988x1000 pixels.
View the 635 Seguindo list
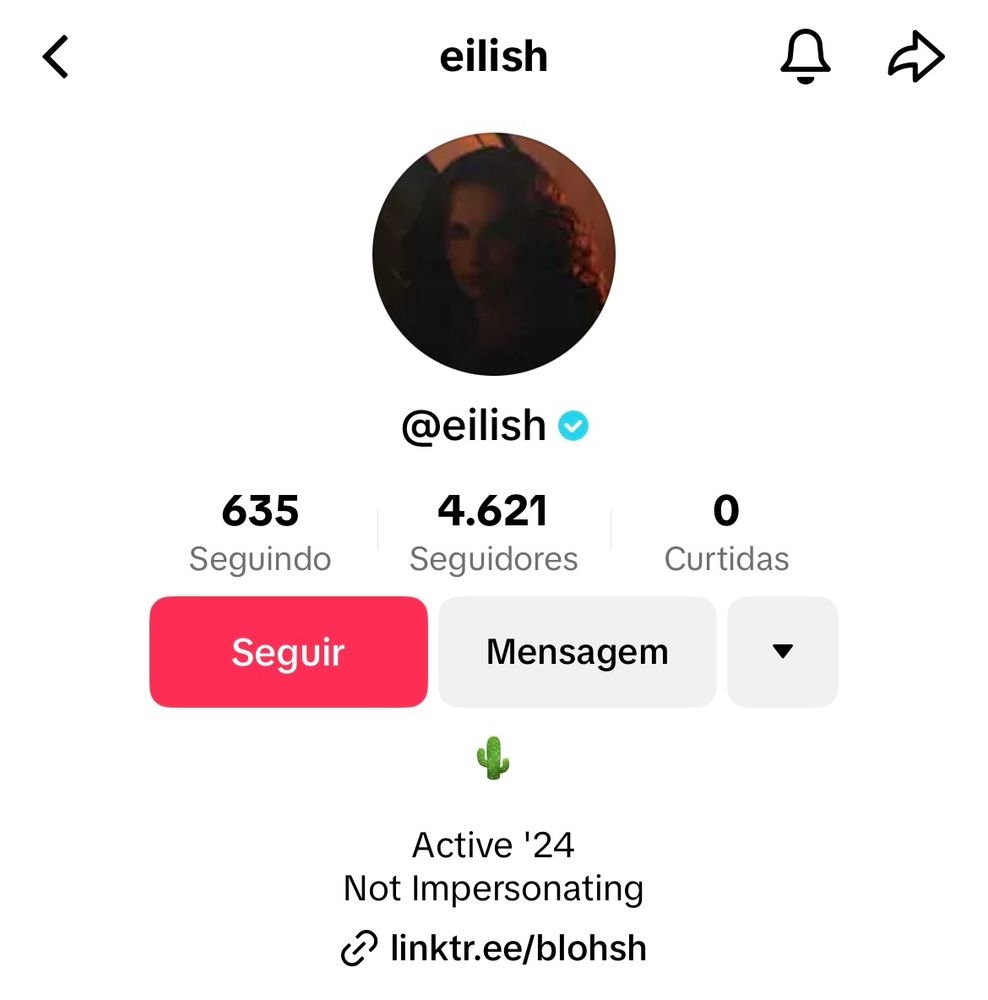(260, 530)
